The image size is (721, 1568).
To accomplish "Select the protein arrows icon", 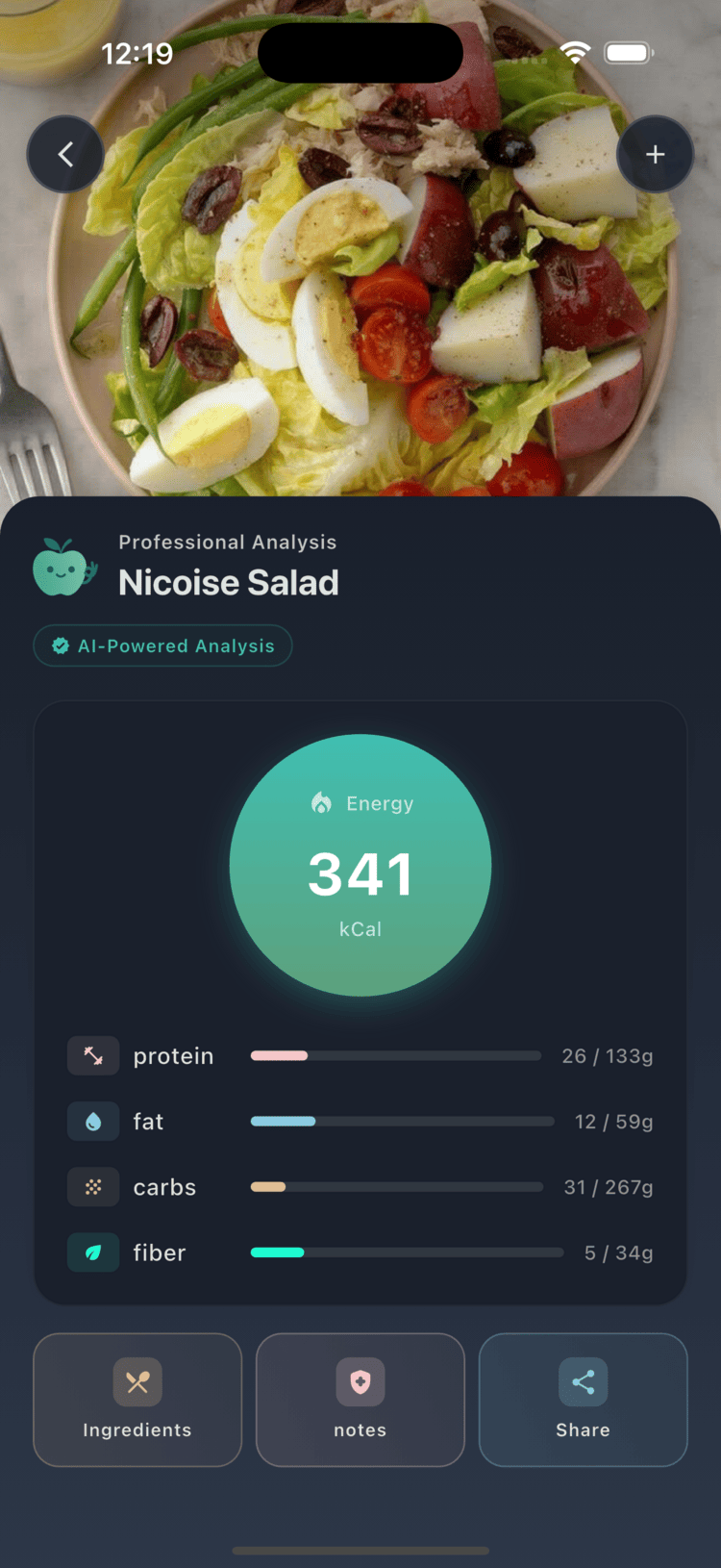I will pos(92,1055).
